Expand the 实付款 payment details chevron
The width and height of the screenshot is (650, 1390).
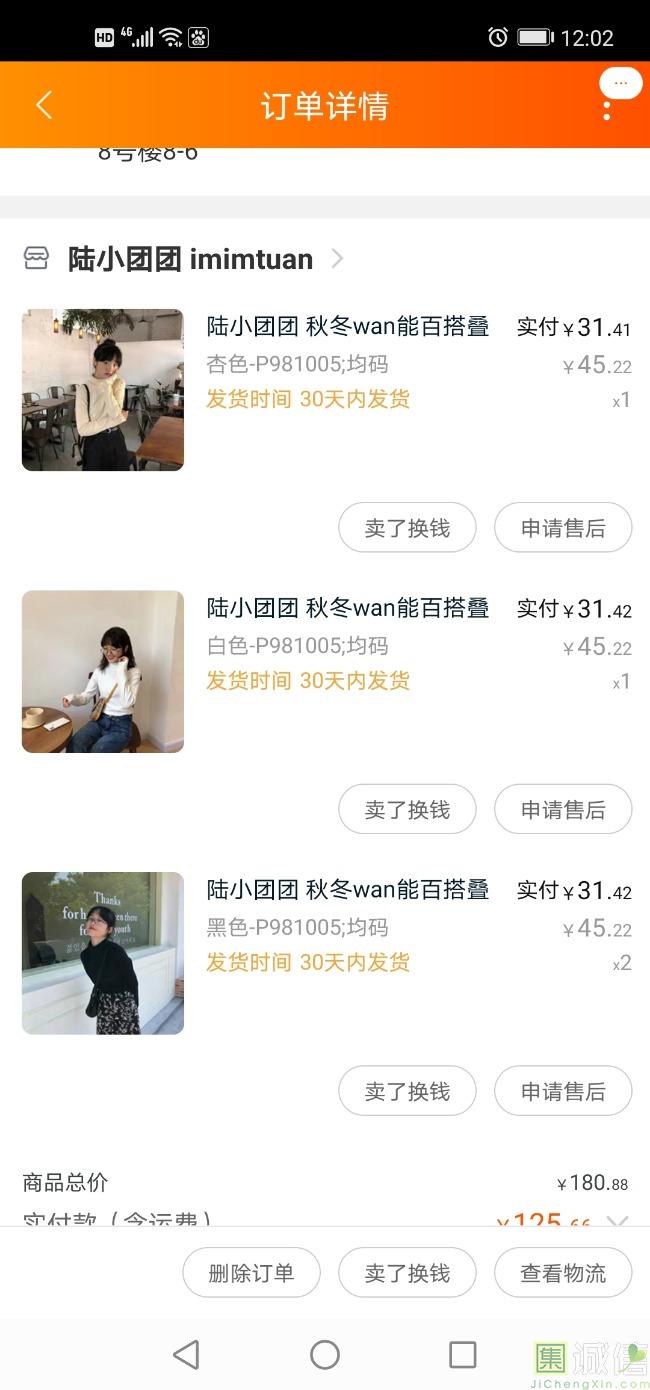tap(618, 1221)
